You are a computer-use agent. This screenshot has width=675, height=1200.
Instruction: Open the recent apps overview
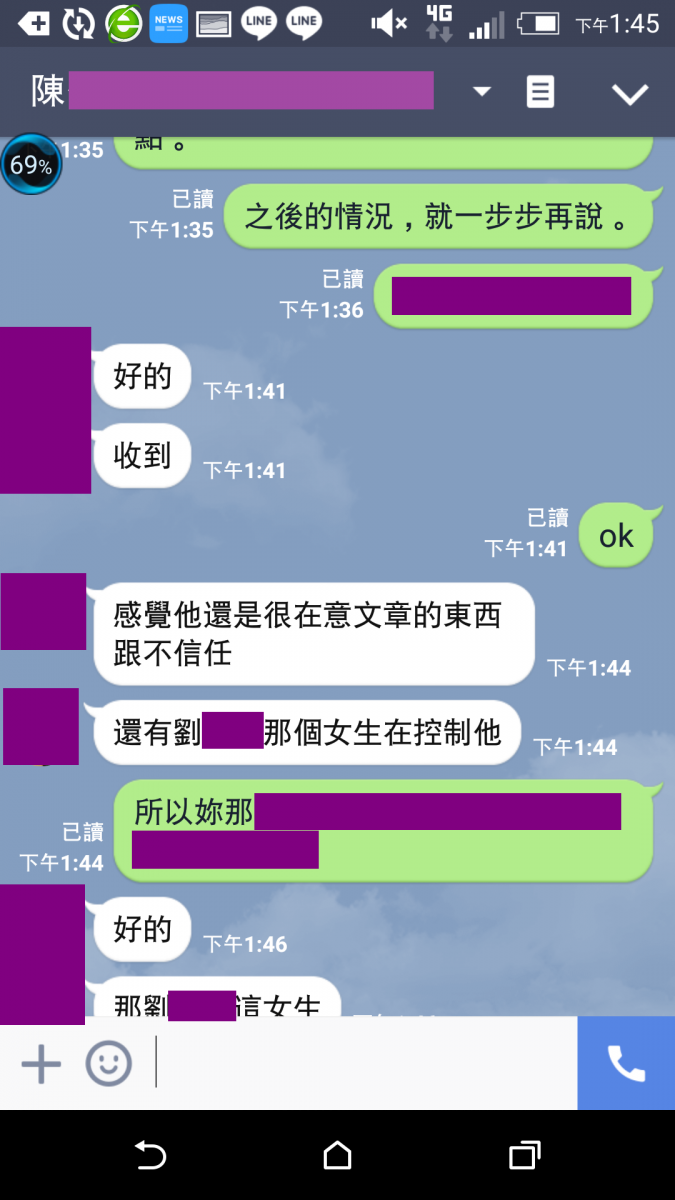(x=524, y=1156)
